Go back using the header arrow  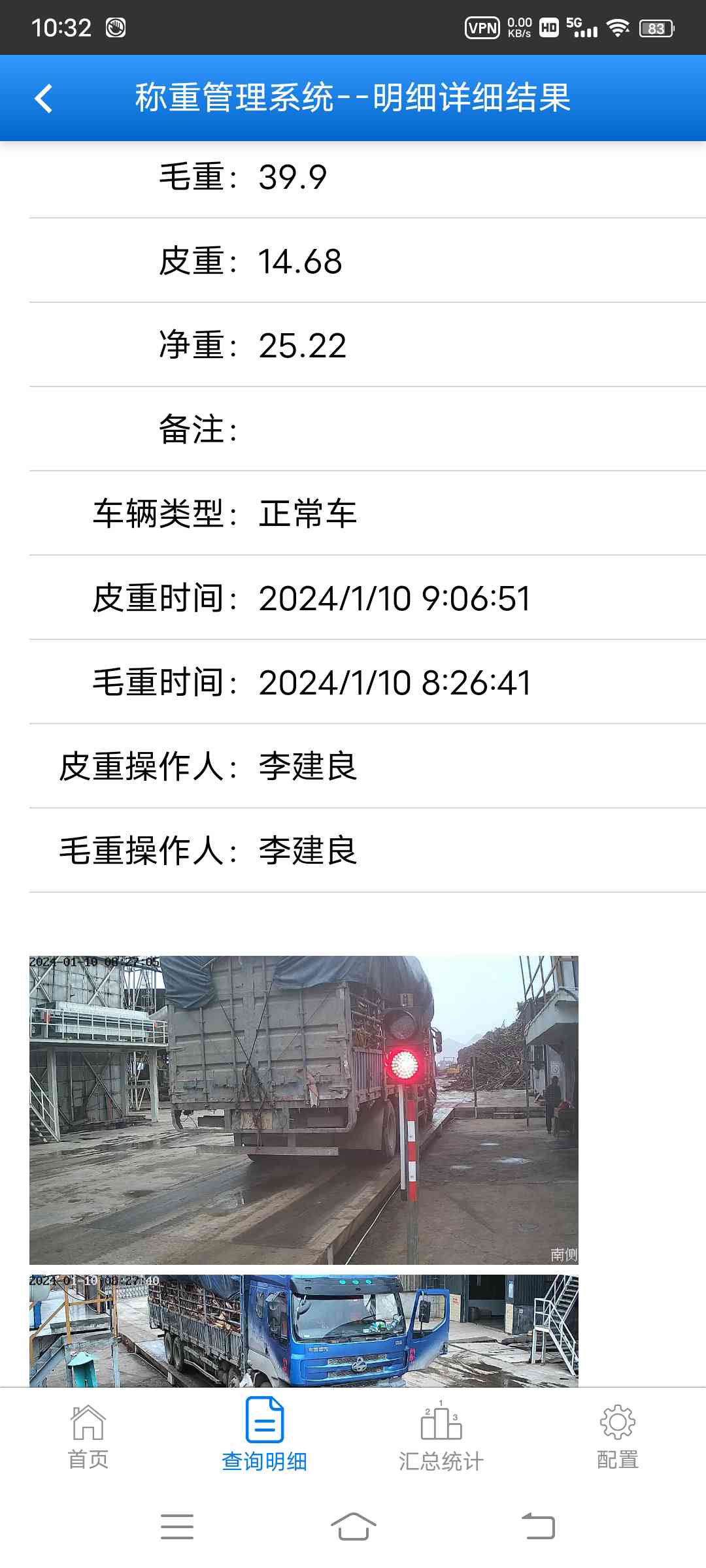[x=44, y=99]
